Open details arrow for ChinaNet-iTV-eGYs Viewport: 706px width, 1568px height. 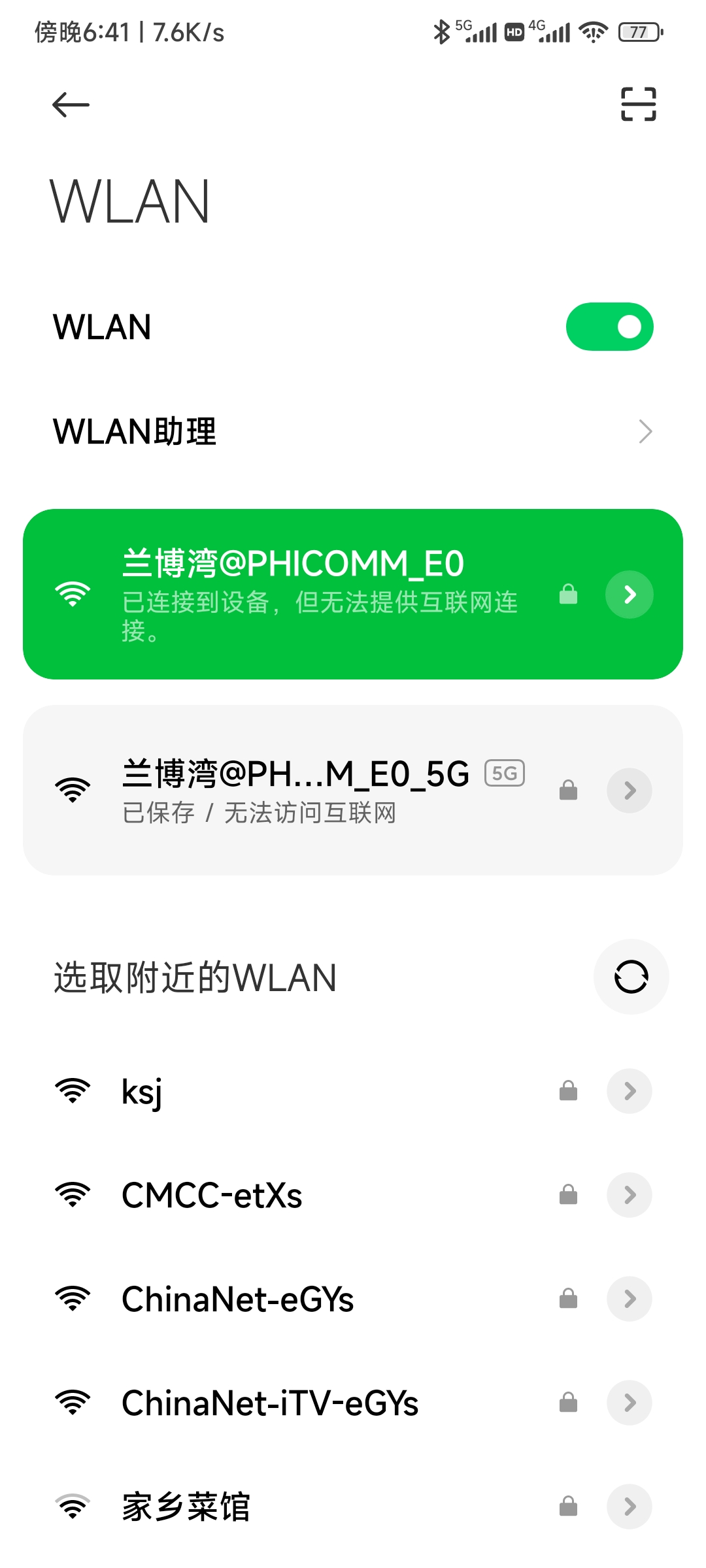(x=629, y=1403)
